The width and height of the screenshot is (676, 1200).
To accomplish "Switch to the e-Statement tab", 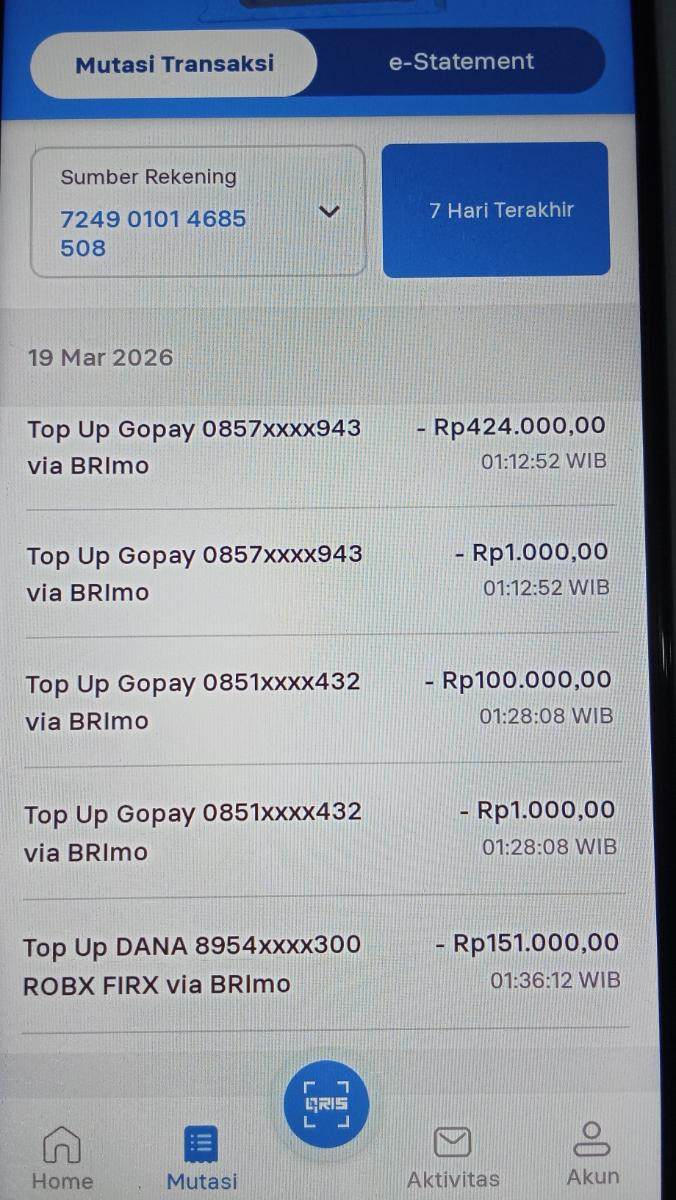I will [461, 62].
